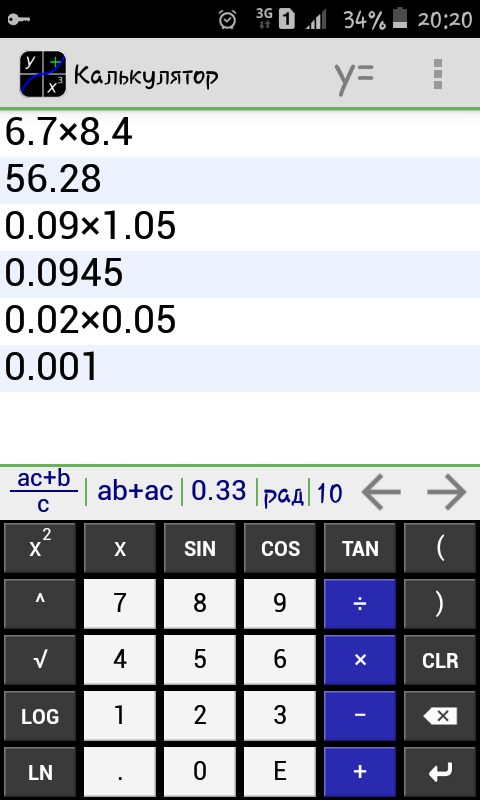Select the ab+ac expand option

(x=135, y=492)
